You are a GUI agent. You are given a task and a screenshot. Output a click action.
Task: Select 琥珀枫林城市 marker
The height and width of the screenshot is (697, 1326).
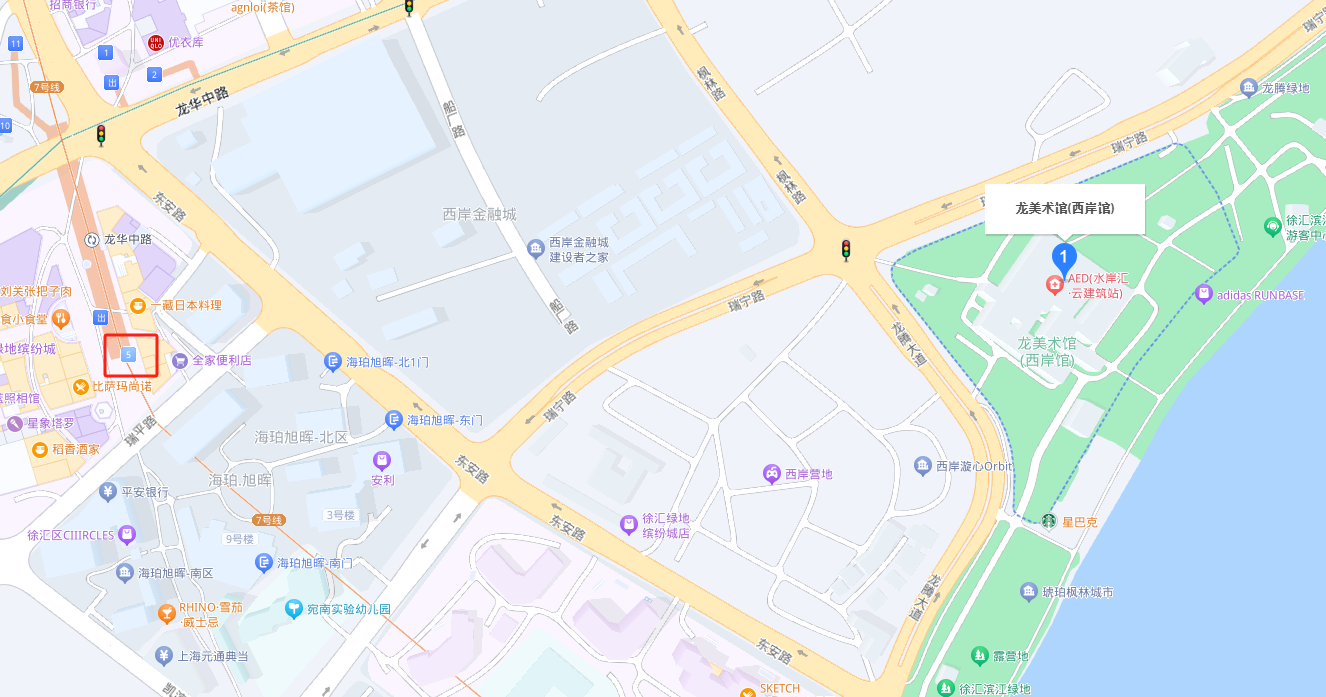coord(1029,592)
